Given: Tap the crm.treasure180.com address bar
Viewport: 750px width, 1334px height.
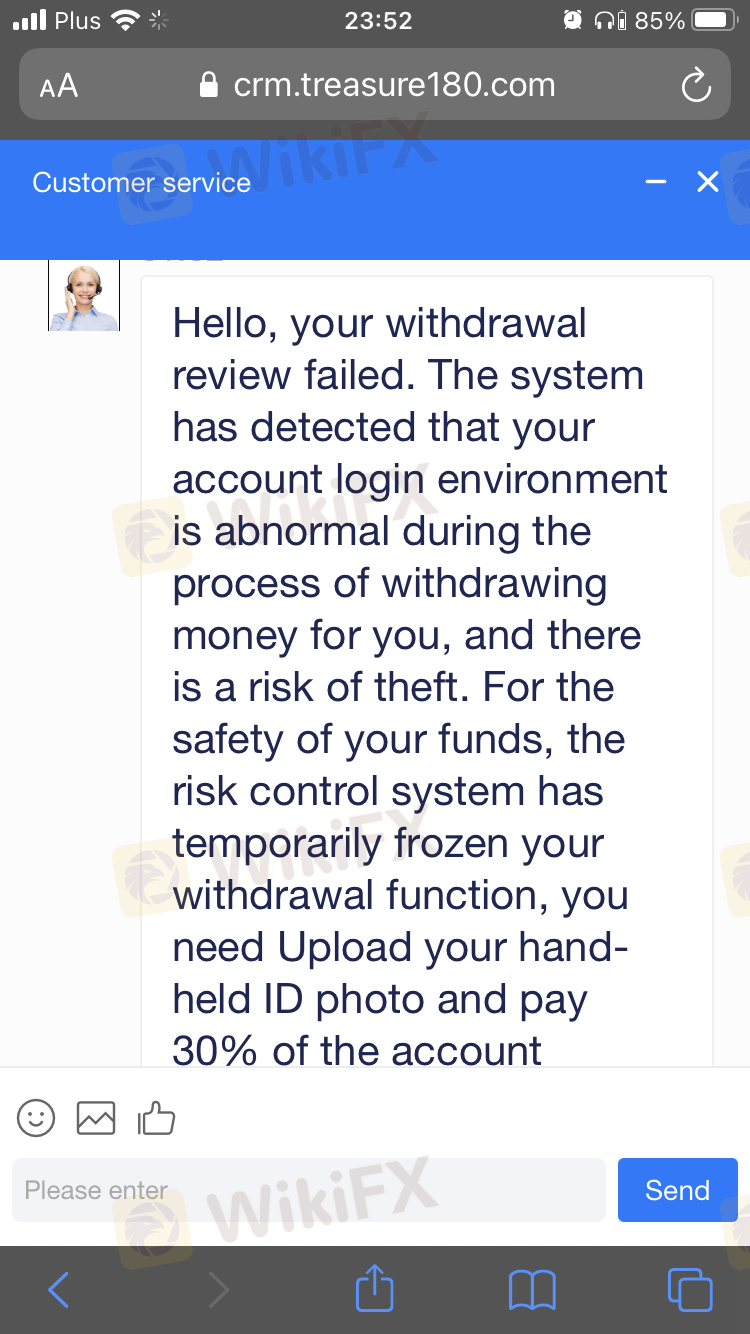Looking at the screenshot, I should [377, 85].
